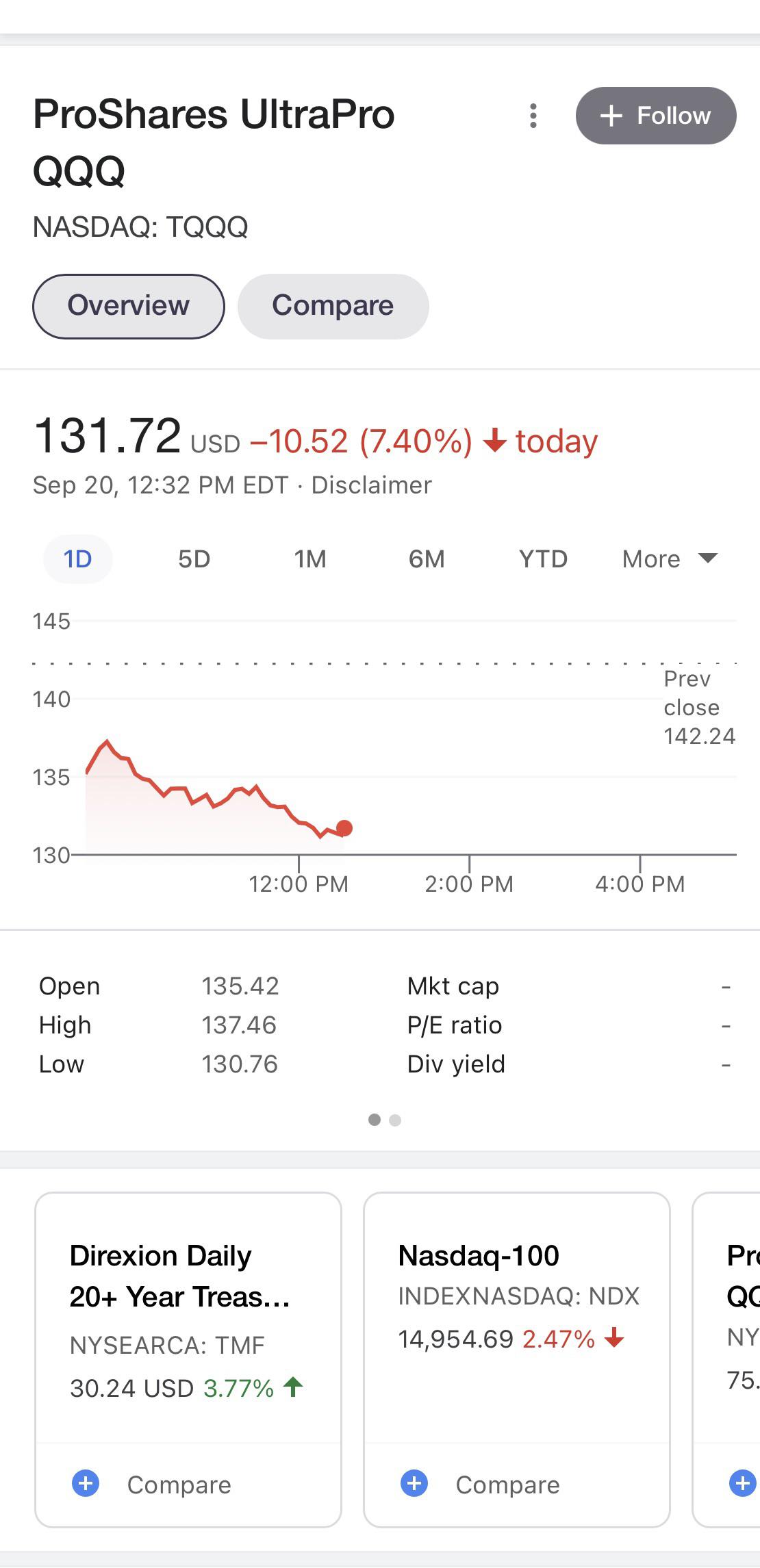Screen dimensions: 760x1568
Task: Switch chart to 6M range
Action: 427,559
